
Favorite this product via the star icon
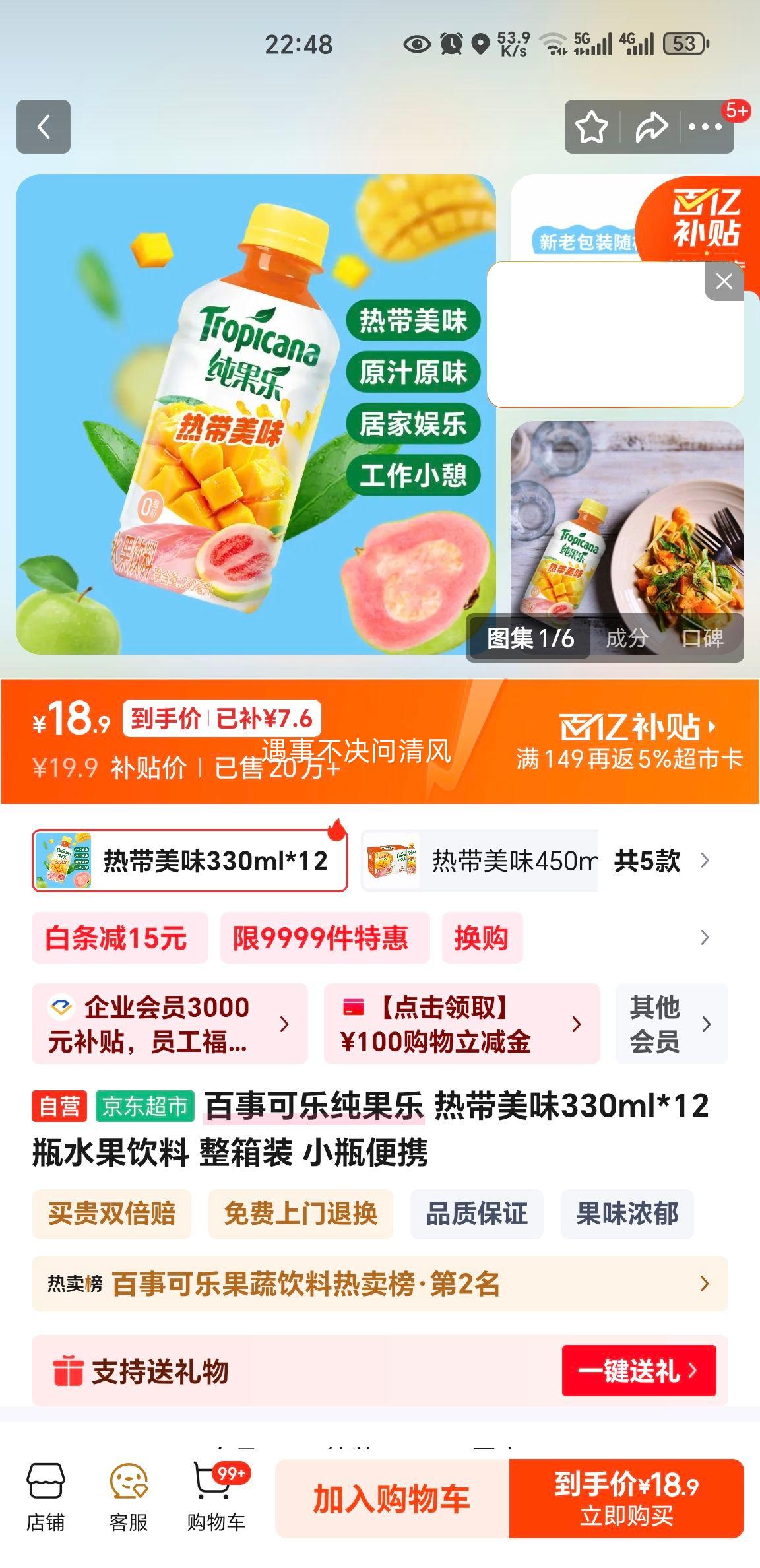point(592,128)
